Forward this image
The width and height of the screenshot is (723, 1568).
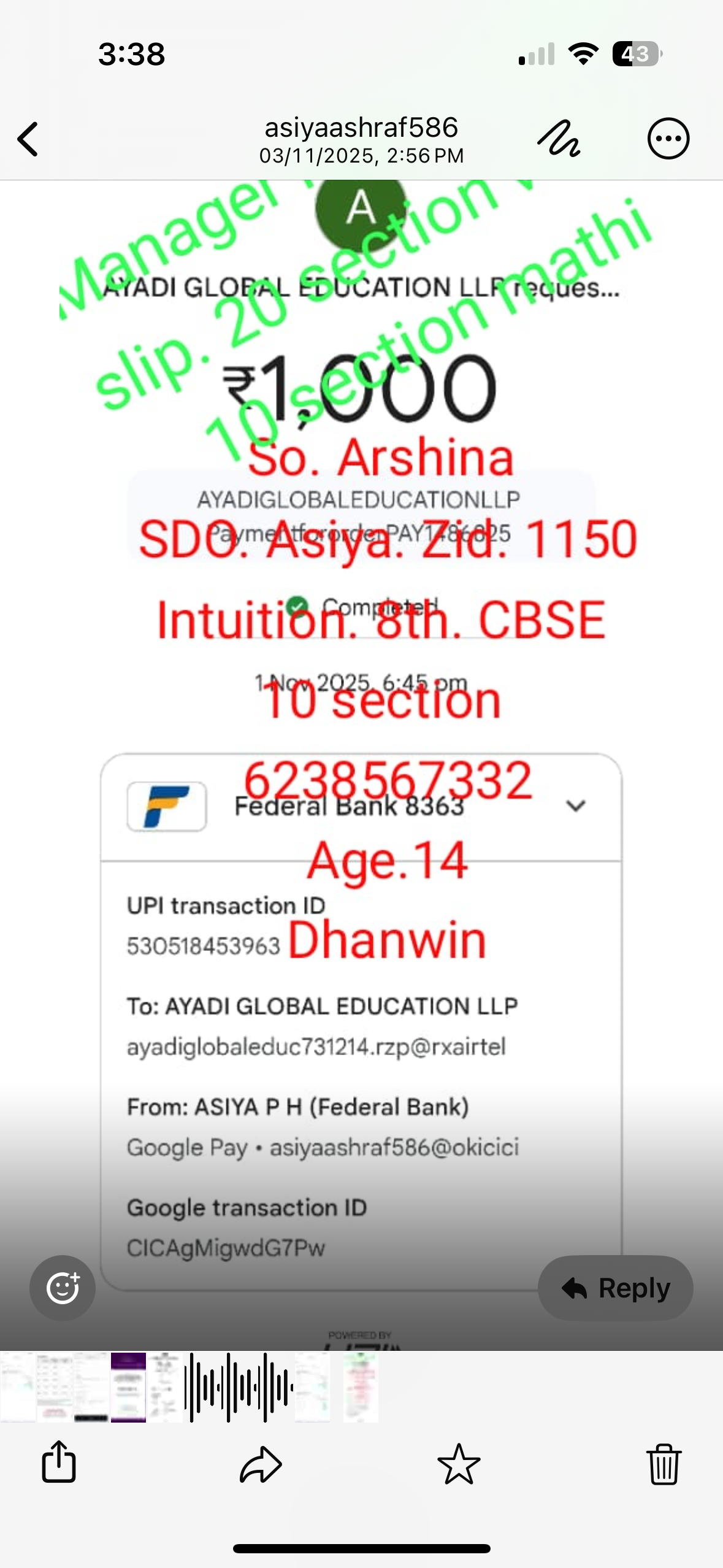point(261,1464)
